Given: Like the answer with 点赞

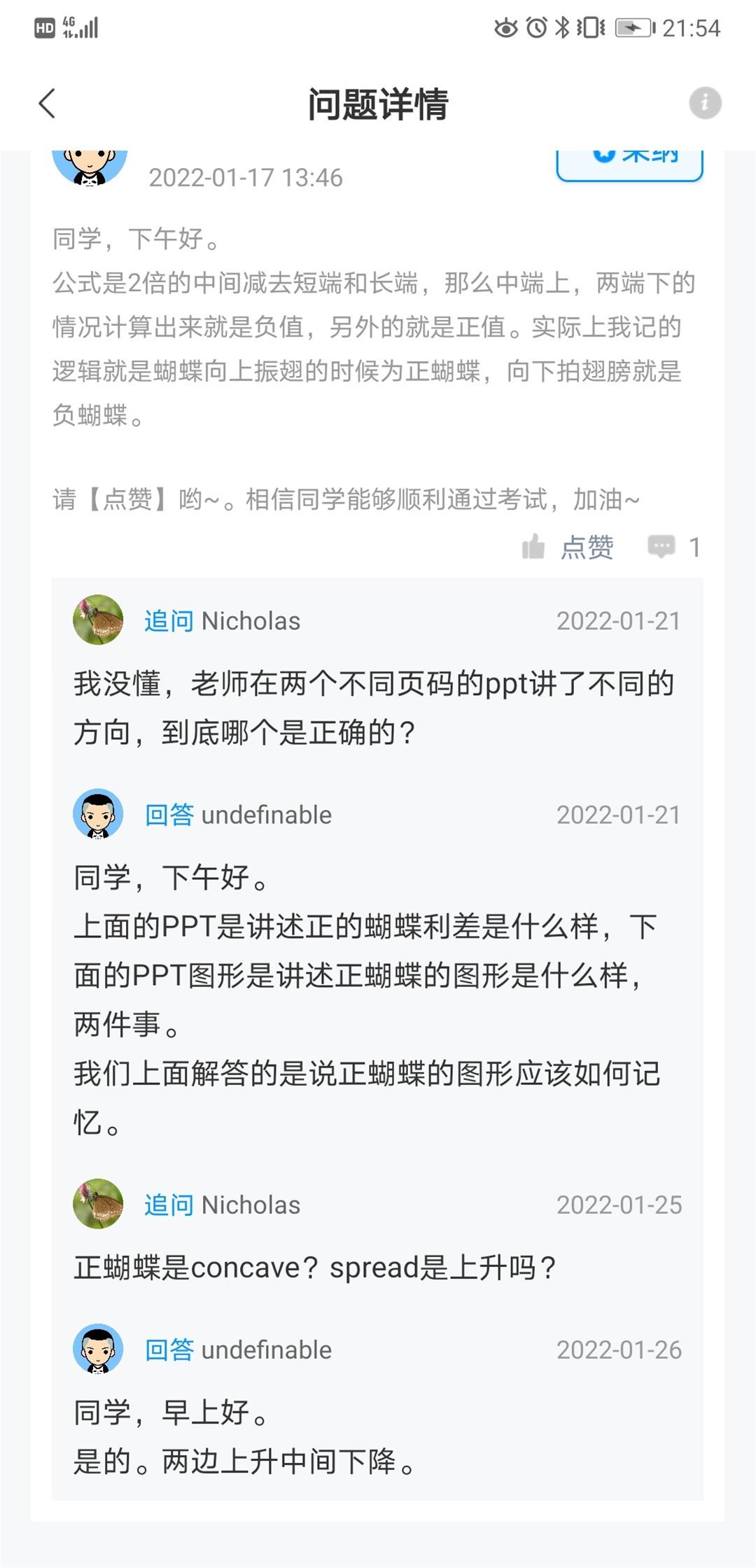Looking at the screenshot, I should pos(568,547).
